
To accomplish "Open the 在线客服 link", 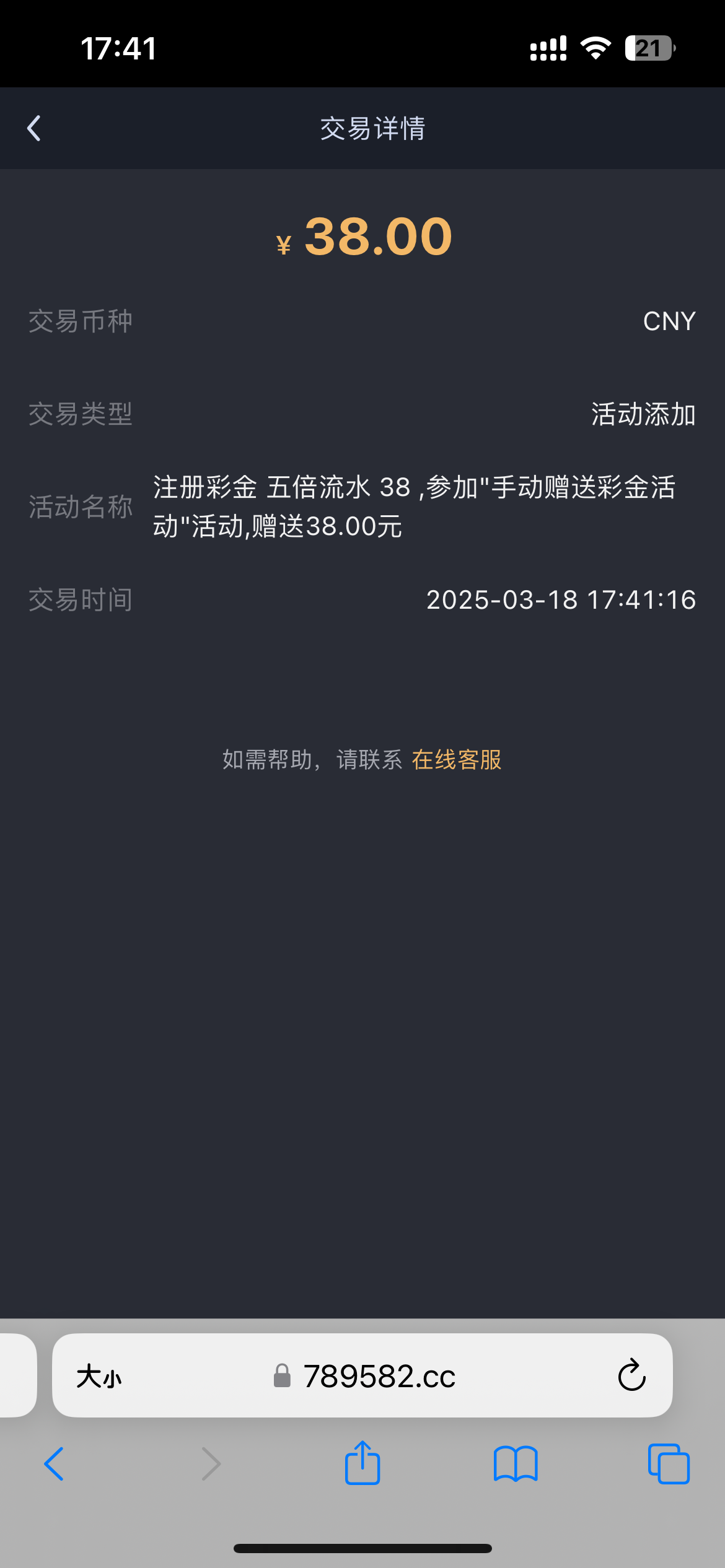I will tap(456, 760).
